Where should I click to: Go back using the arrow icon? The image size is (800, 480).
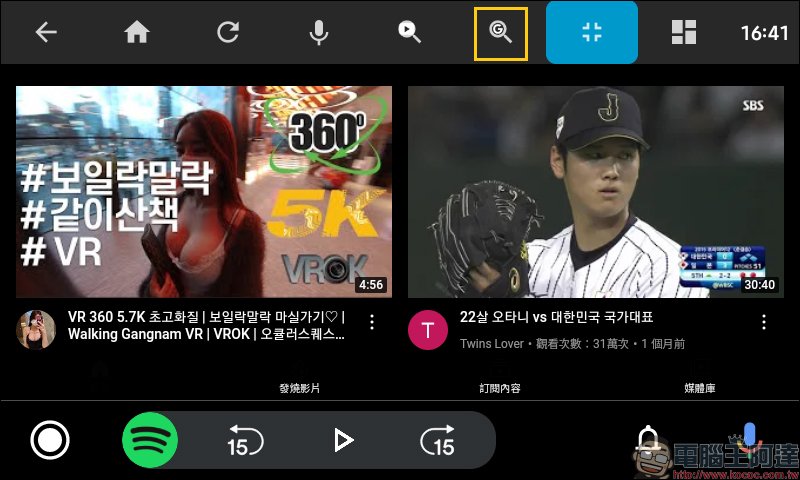pyautogui.click(x=45, y=32)
